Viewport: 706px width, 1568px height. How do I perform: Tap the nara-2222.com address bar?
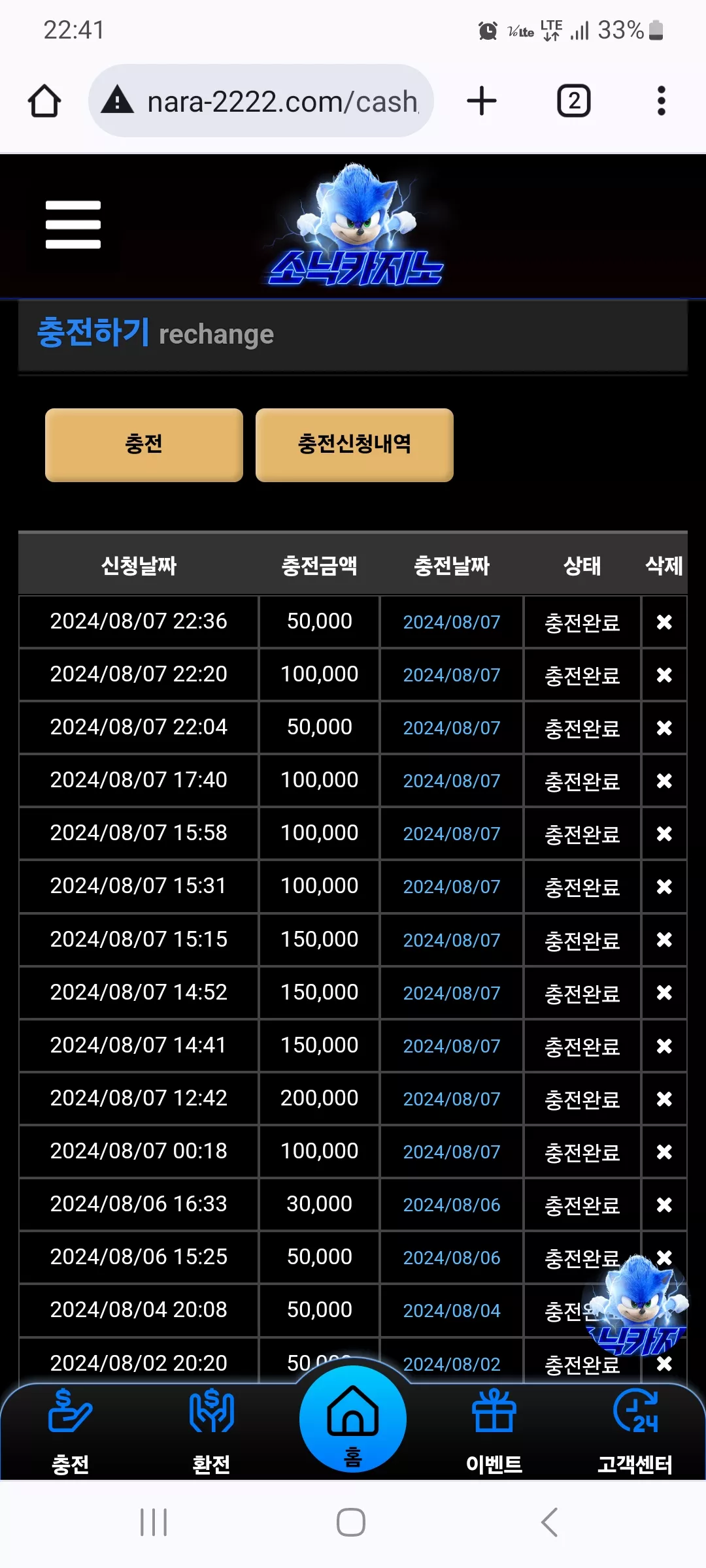point(261,101)
